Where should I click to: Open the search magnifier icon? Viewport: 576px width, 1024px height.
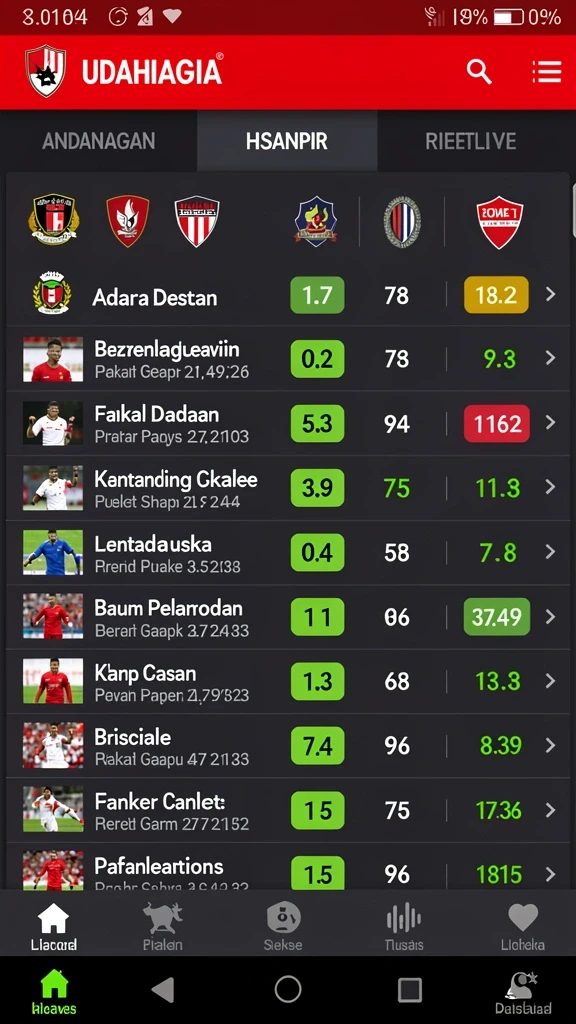tap(479, 72)
